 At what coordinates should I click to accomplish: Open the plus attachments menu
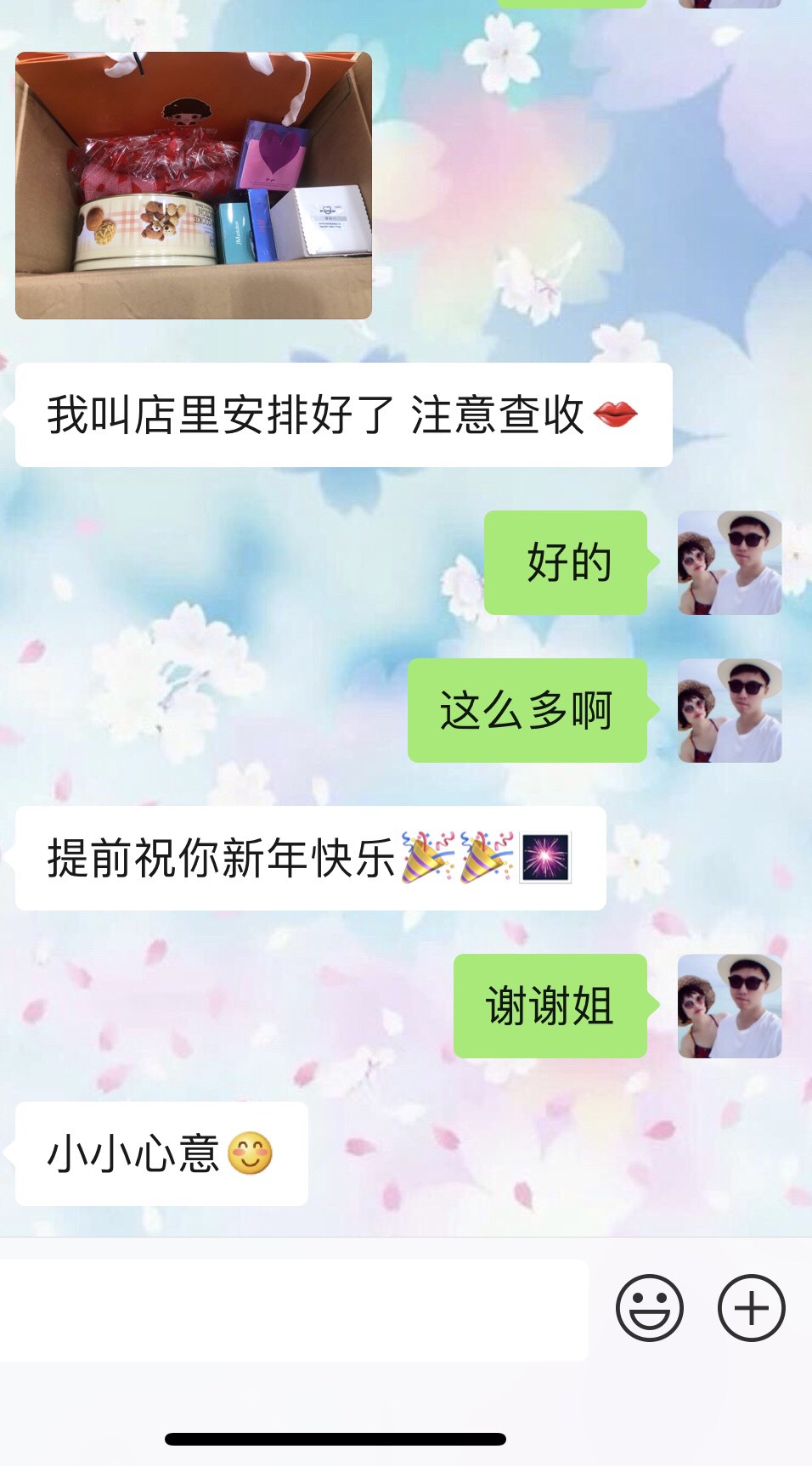tap(751, 1308)
